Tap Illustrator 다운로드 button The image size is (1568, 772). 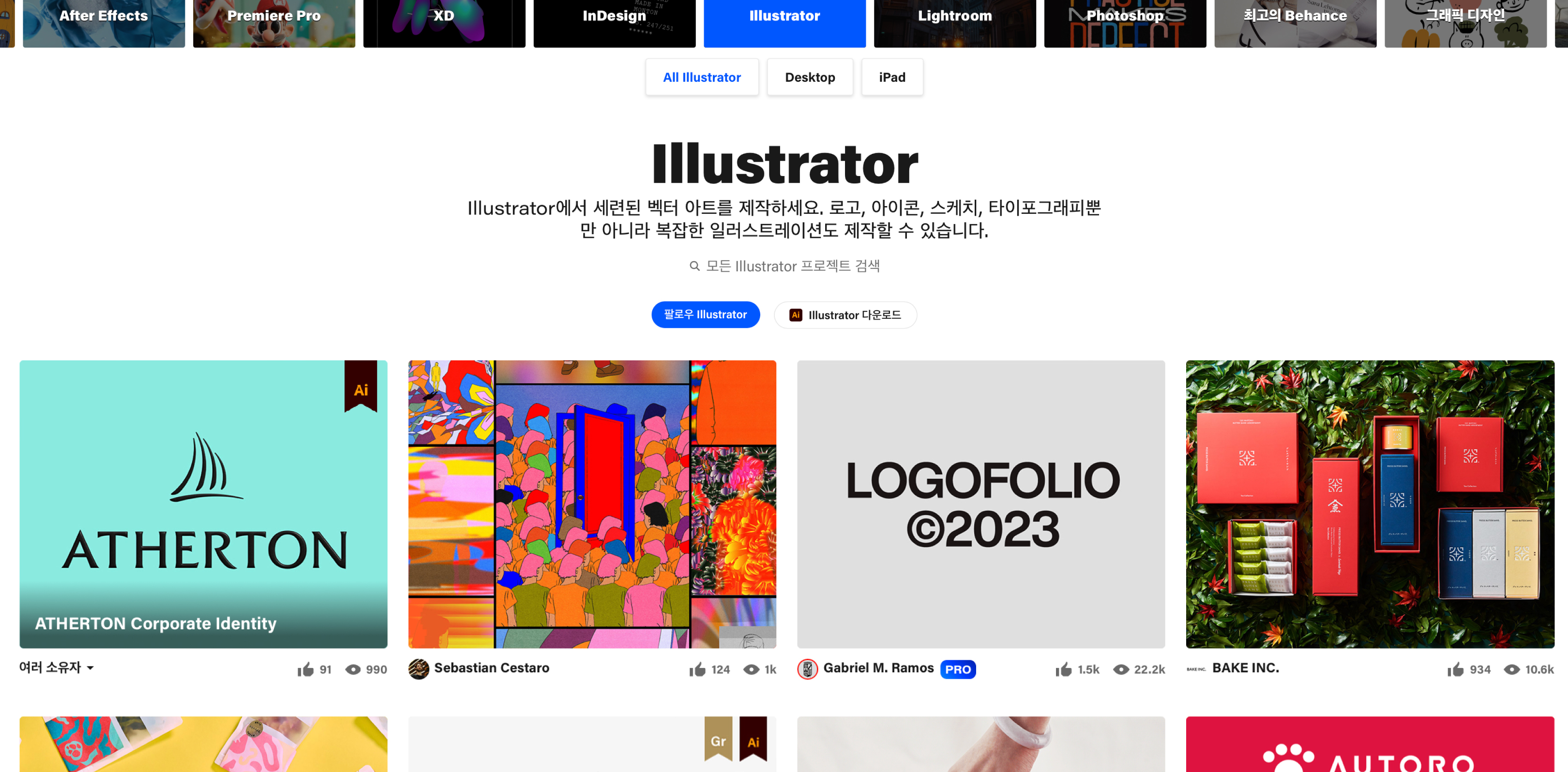coord(845,315)
